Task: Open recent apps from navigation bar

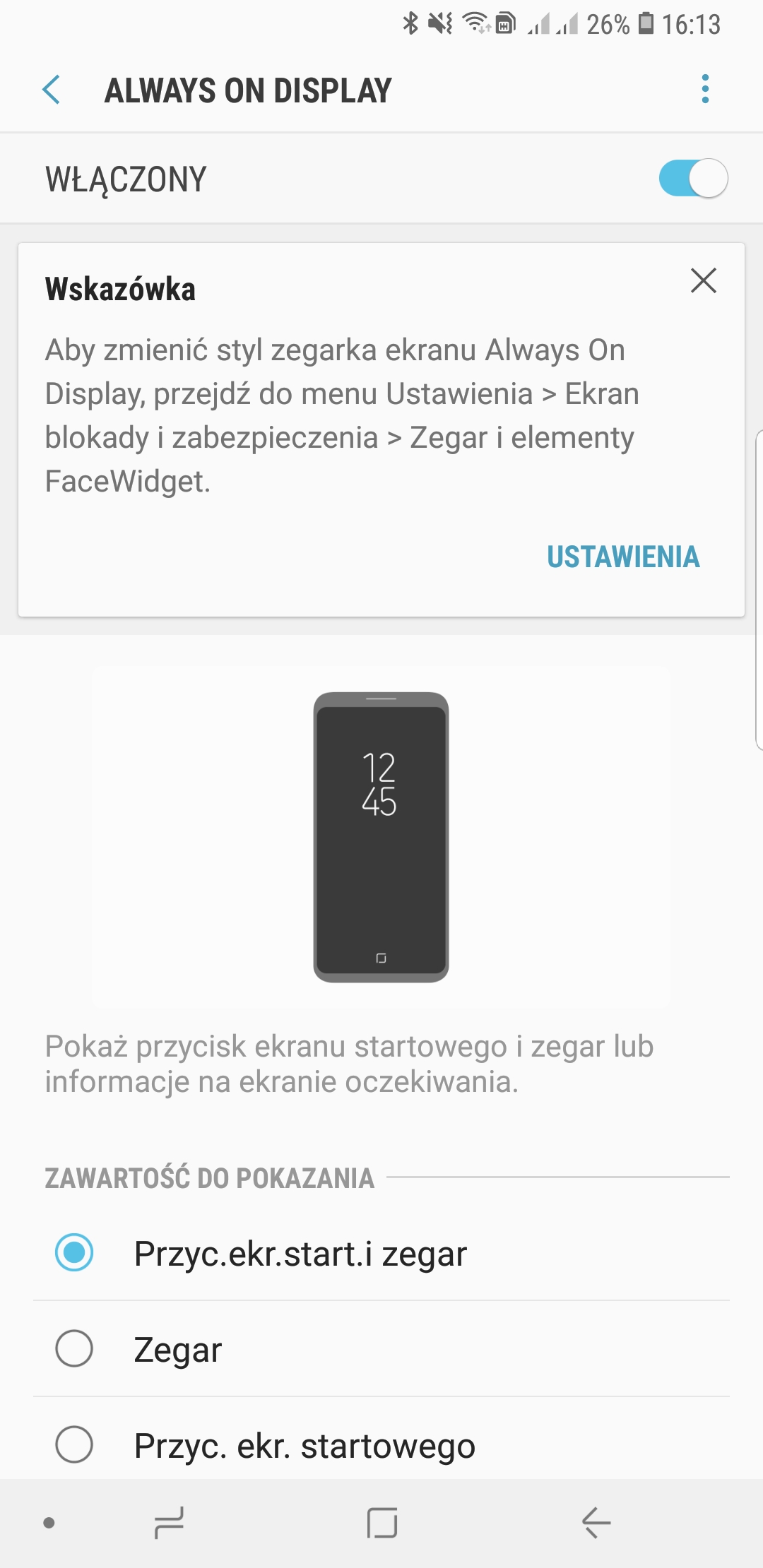Action: [169, 1522]
